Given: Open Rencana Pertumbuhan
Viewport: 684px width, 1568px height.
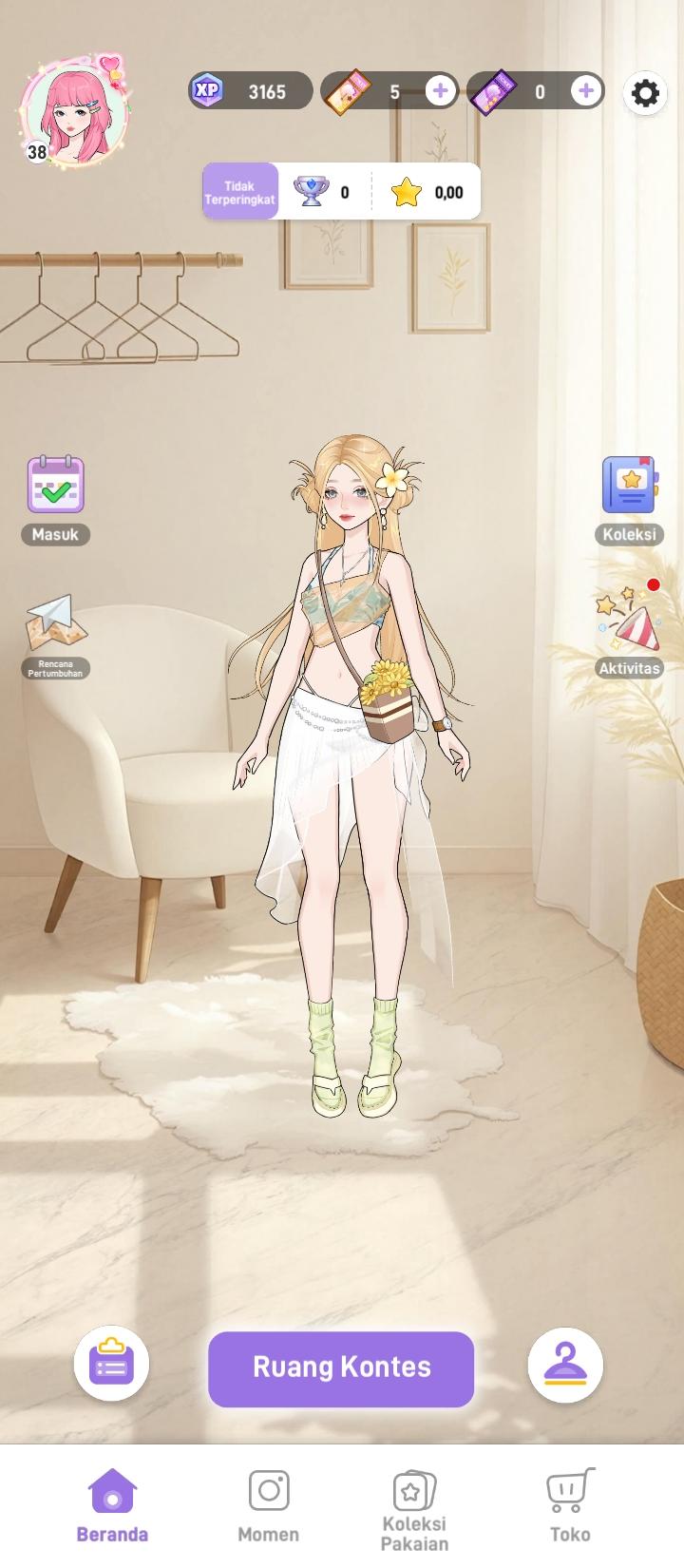Looking at the screenshot, I should click(x=56, y=634).
